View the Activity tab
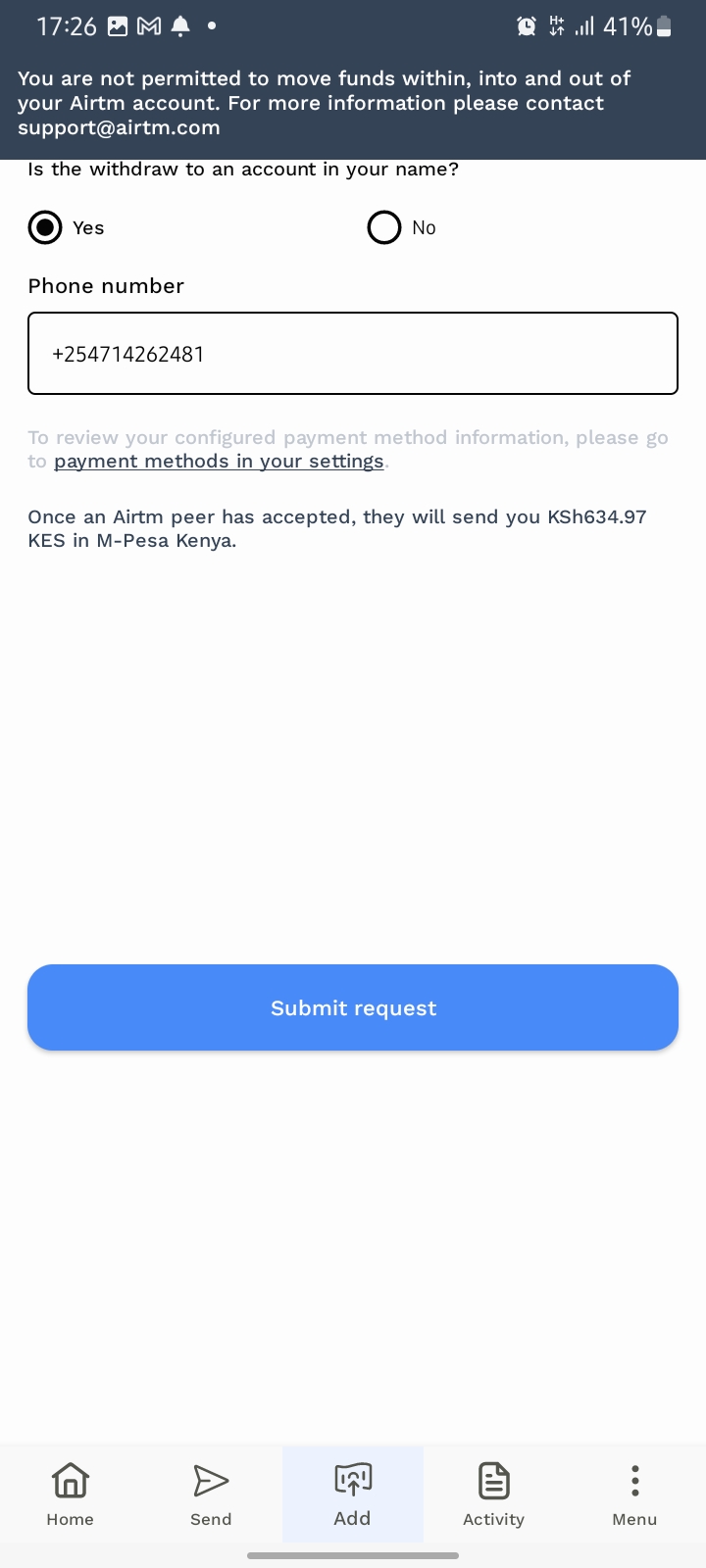 pos(493,1494)
